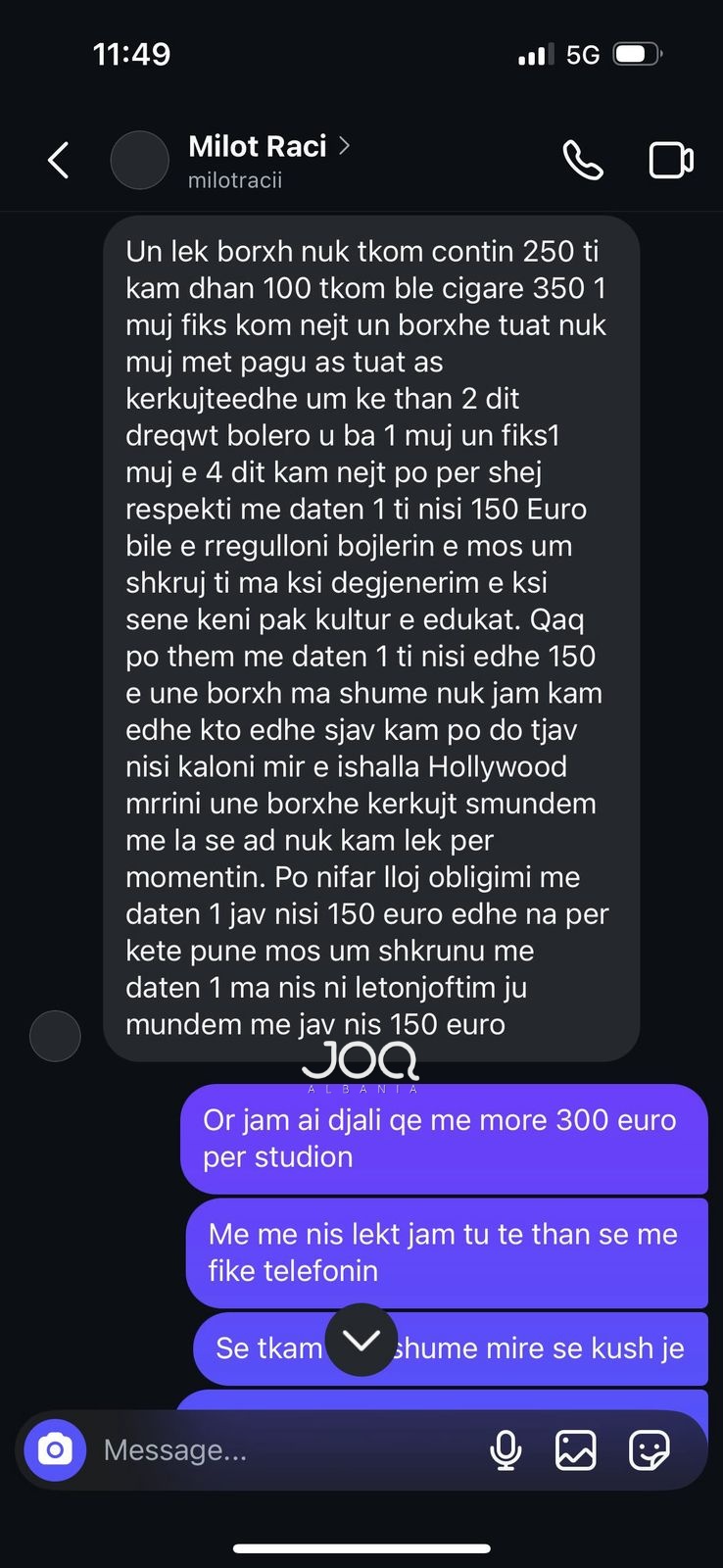Tap the sender's avatar beside the message
This screenshot has width=723, height=1568.
(55, 1036)
